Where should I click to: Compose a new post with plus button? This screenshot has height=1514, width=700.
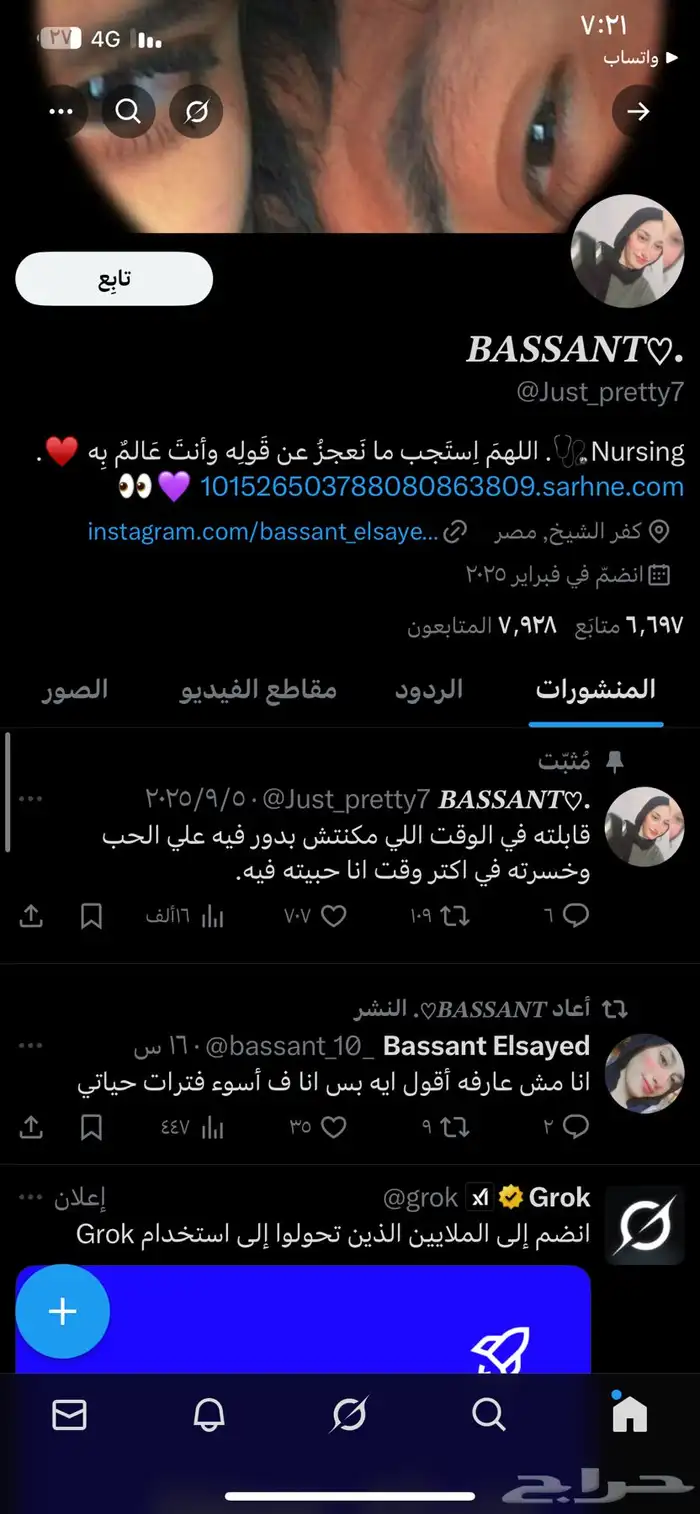coord(62,1311)
